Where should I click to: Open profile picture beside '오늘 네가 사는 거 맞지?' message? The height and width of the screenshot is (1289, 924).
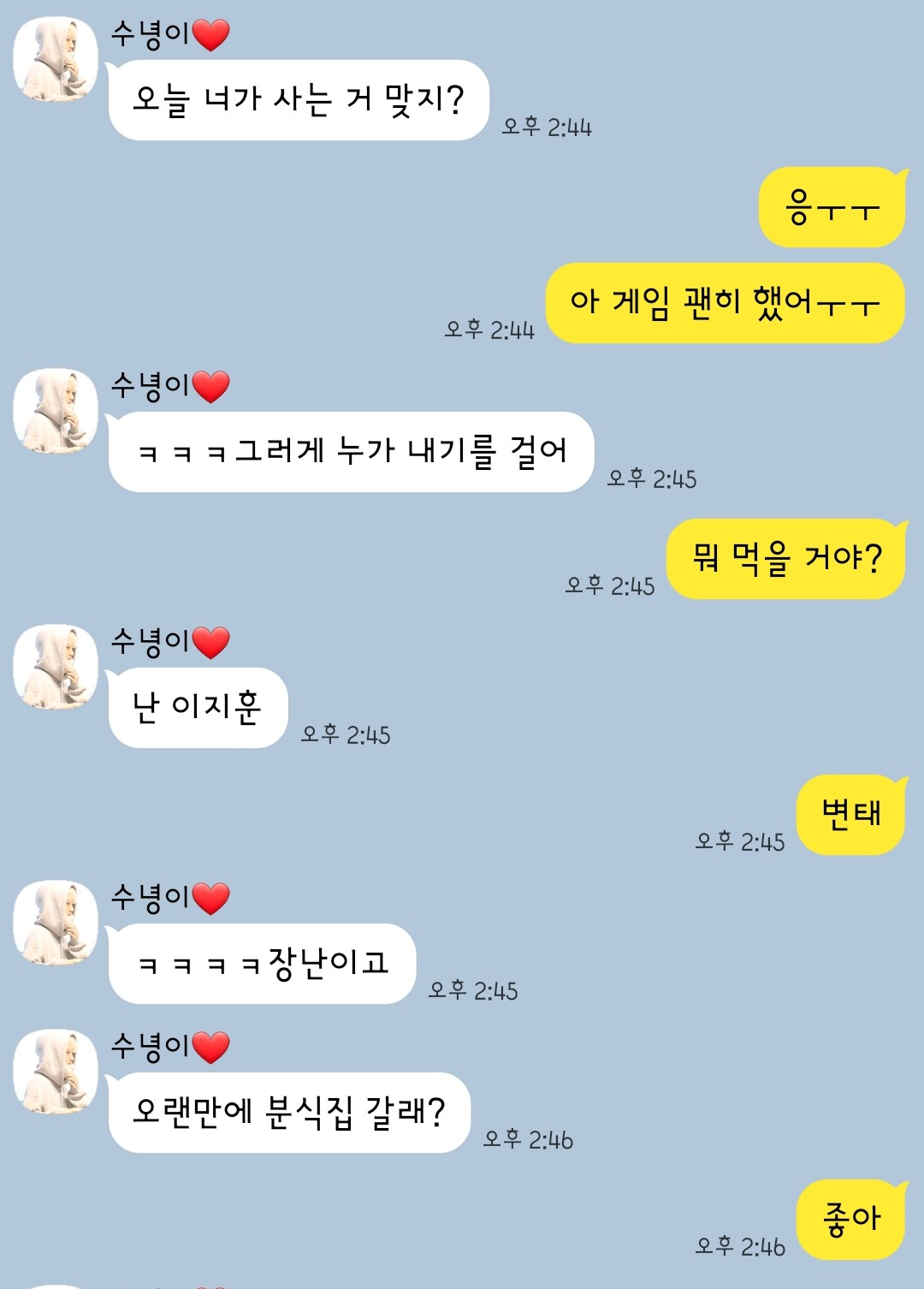coord(56,59)
